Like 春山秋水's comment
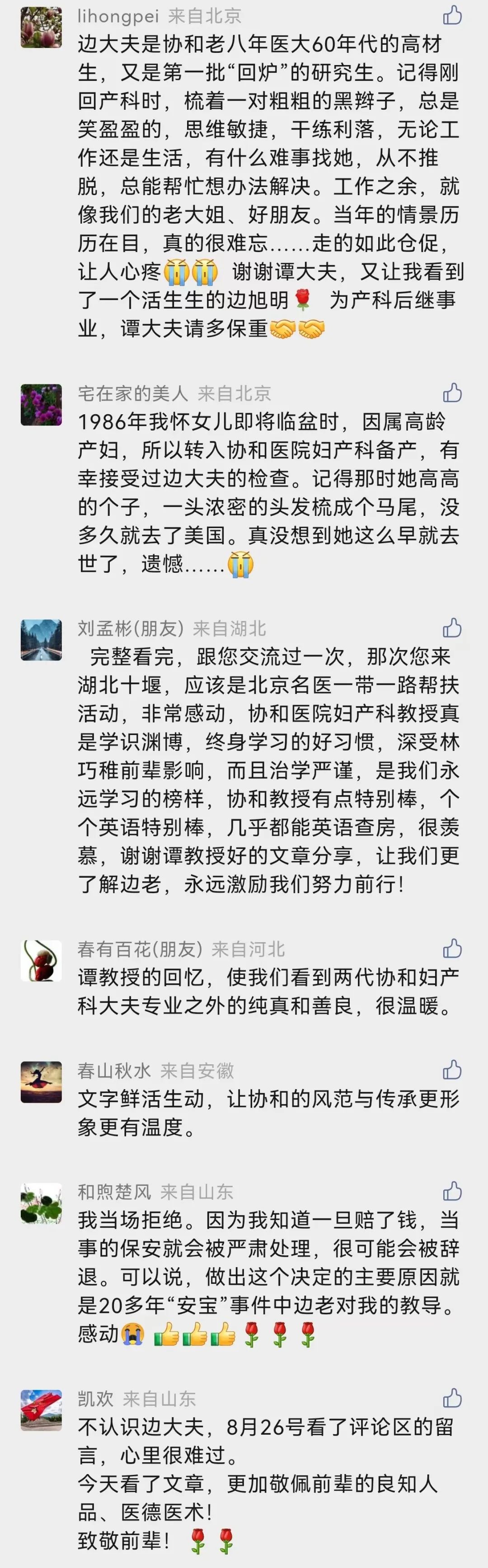 pos(452,1069)
